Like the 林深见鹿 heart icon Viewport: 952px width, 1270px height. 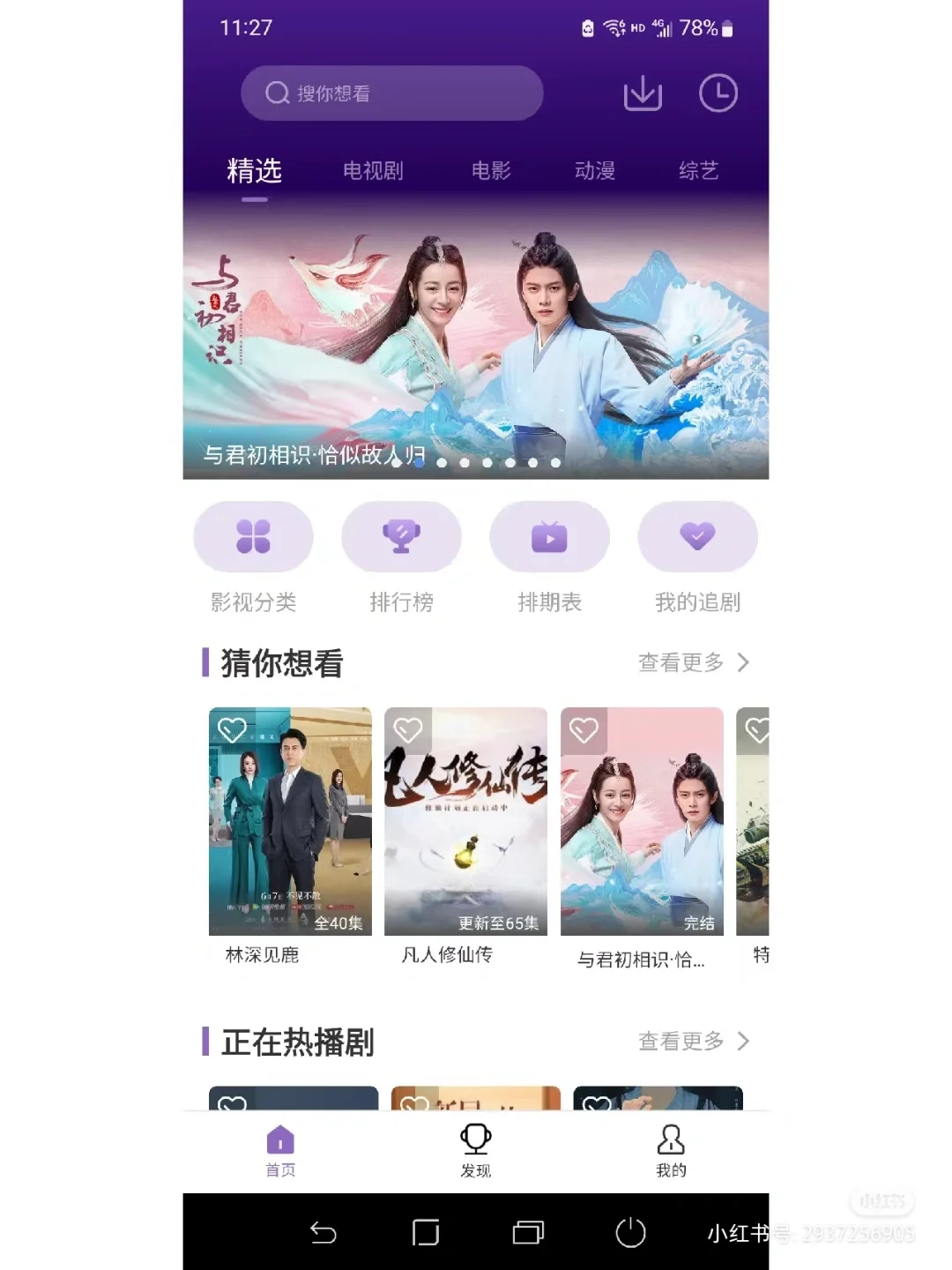click(232, 730)
